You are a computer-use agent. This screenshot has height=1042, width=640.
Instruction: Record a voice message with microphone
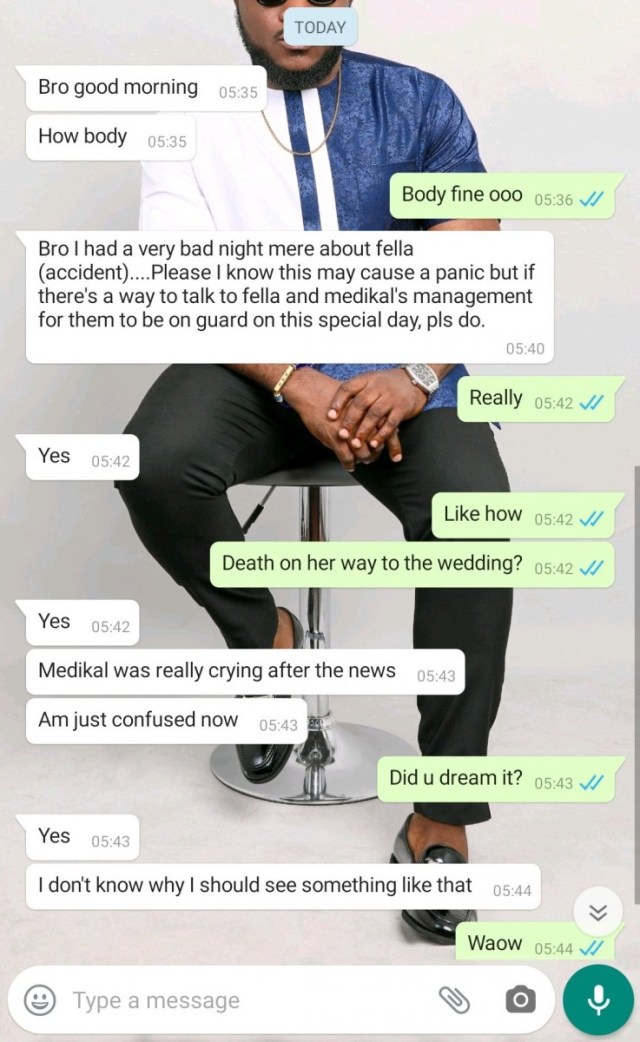(598, 1000)
